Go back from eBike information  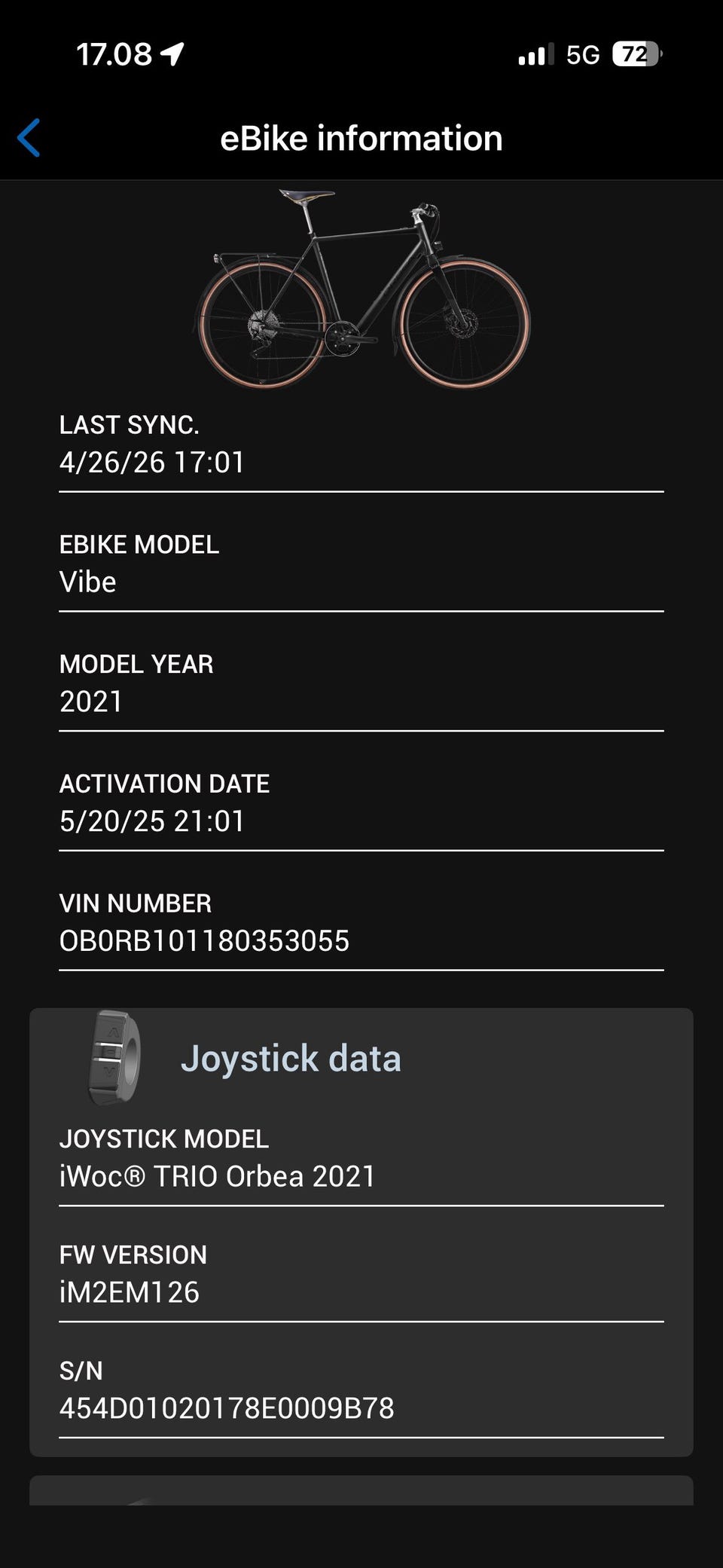[29, 138]
